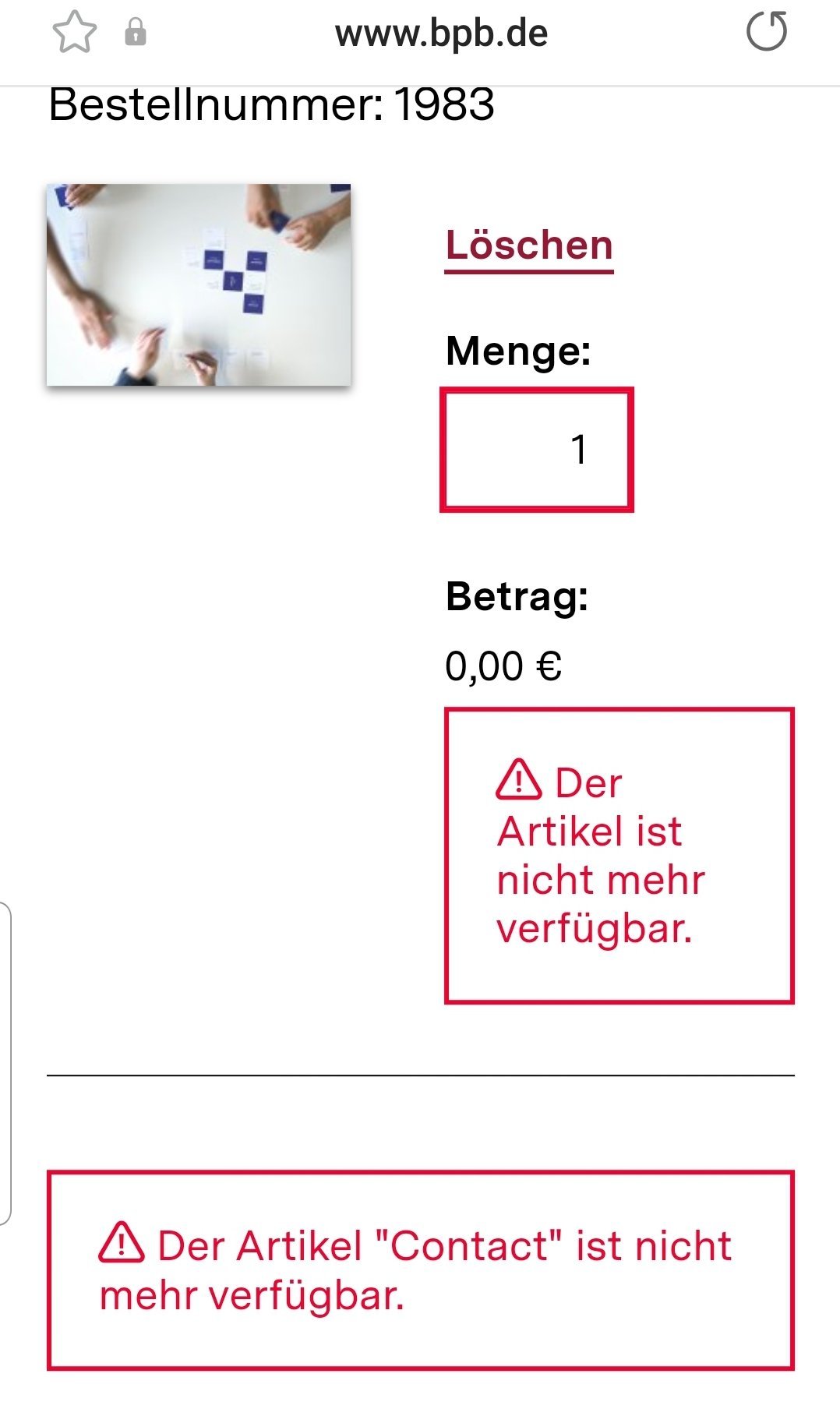Screen dimensions: 840x1416
Task: Open the Contact card game product image
Action: tap(199, 284)
